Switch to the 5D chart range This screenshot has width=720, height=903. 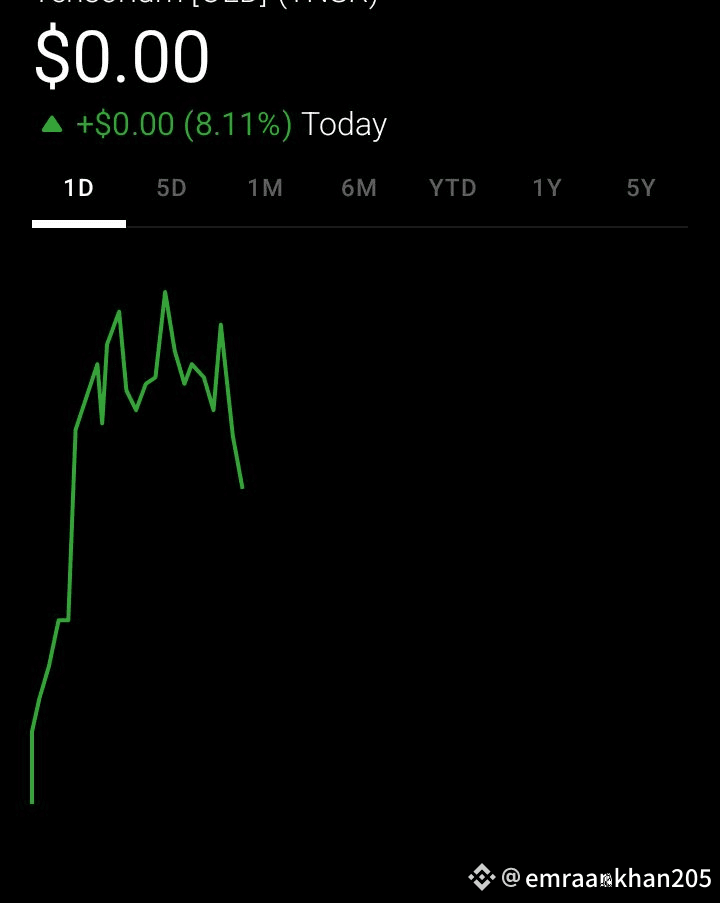[x=172, y=188]
